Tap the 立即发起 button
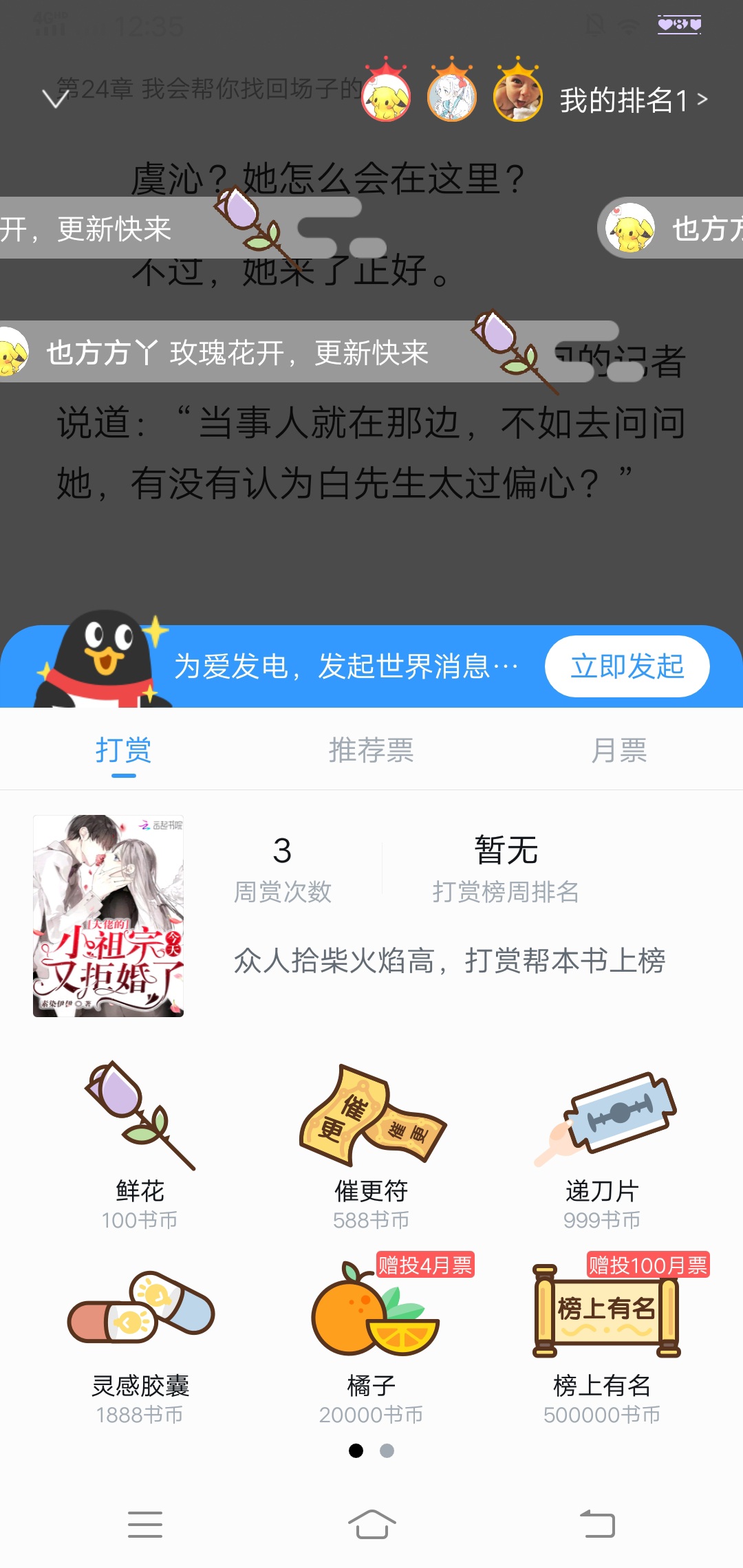 (627, 666)
